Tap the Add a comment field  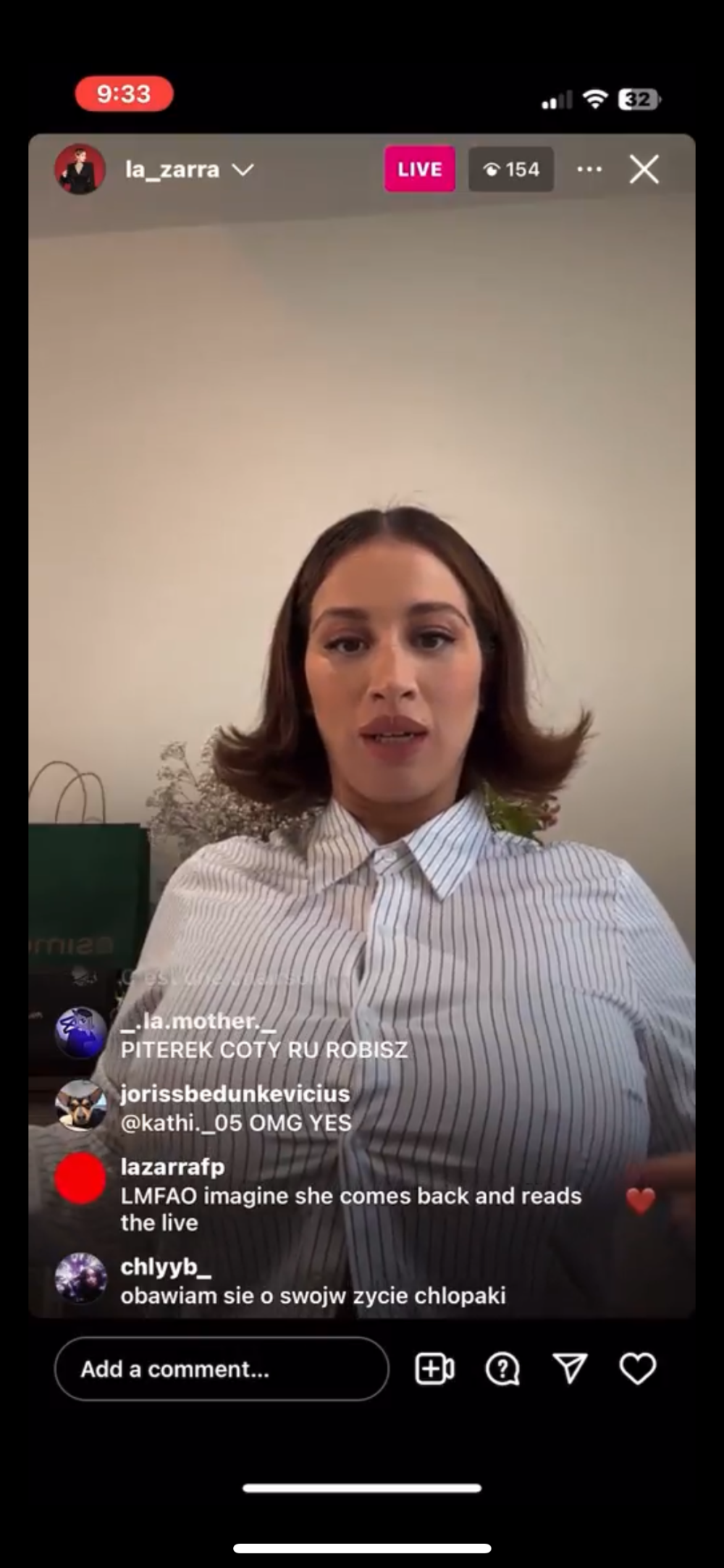click(221, 1369)
